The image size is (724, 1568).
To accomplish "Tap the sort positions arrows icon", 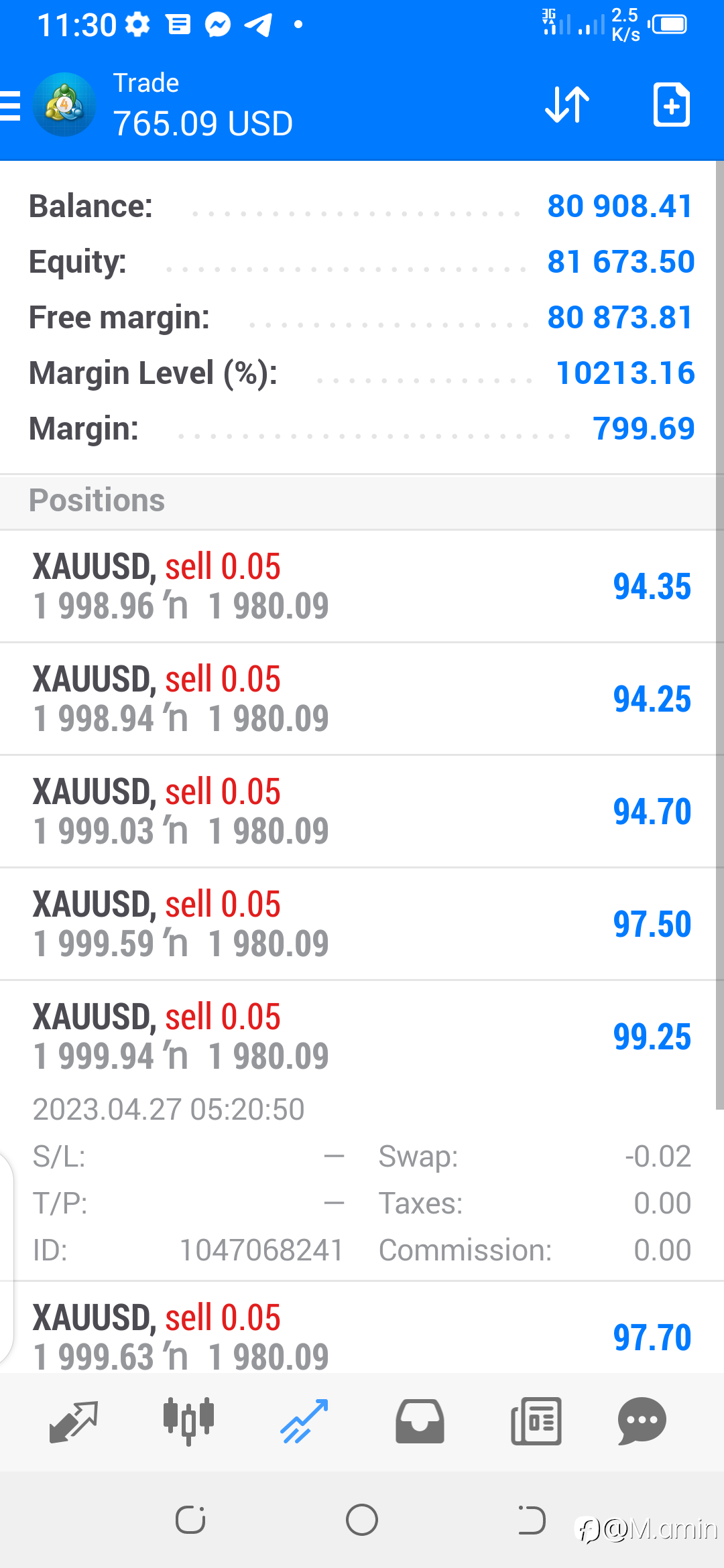I will (x=567, y=105).
